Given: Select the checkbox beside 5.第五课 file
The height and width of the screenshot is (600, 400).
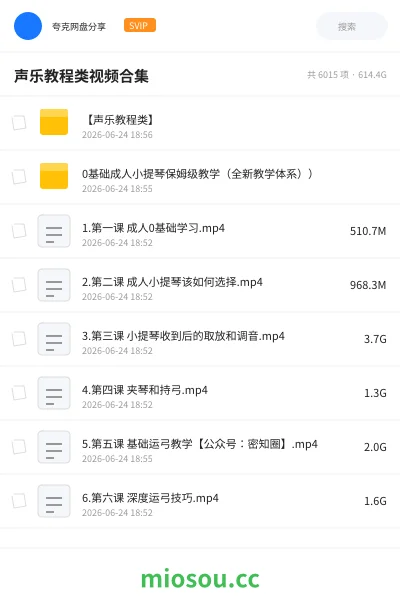Looking at the screenshot, I should 19,447.
